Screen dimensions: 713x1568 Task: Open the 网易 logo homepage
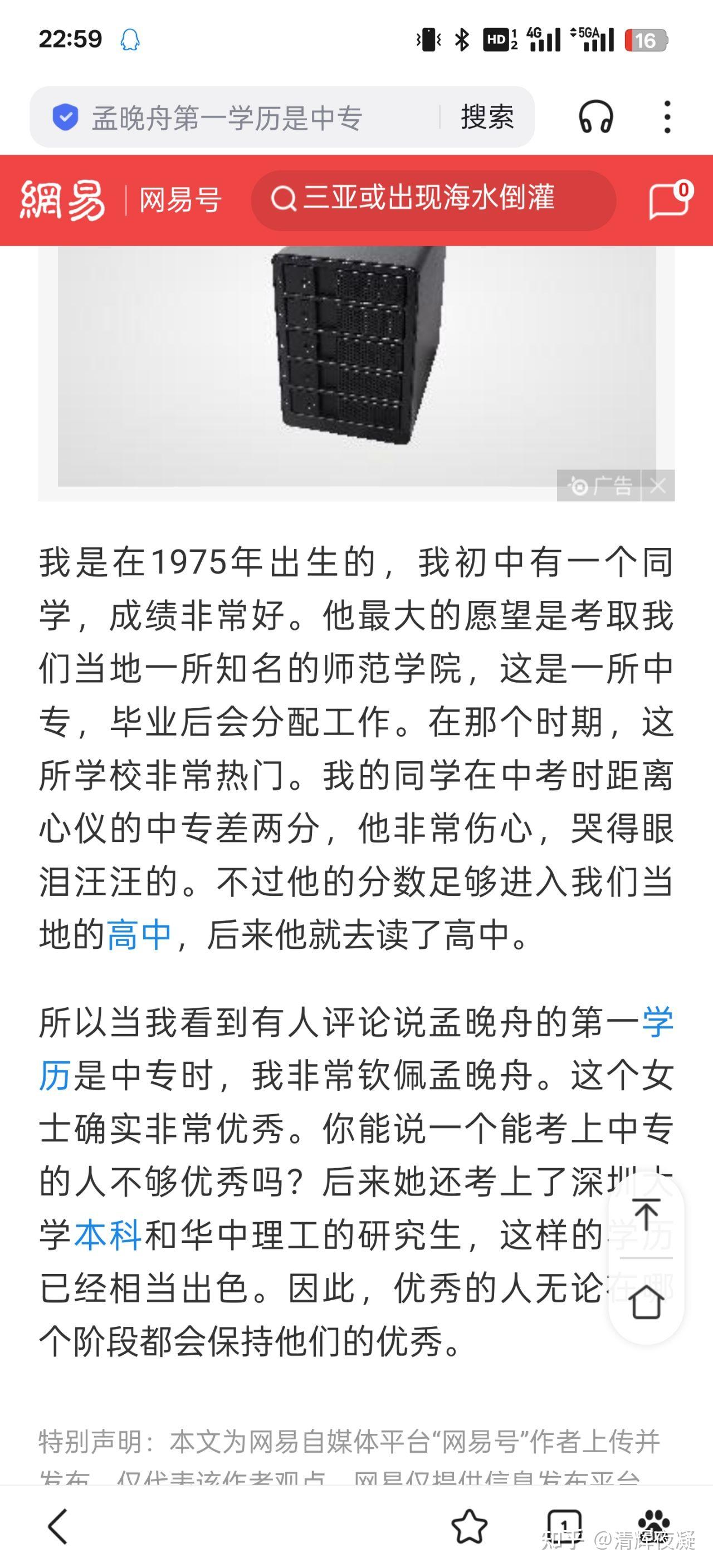click(63, 200)
